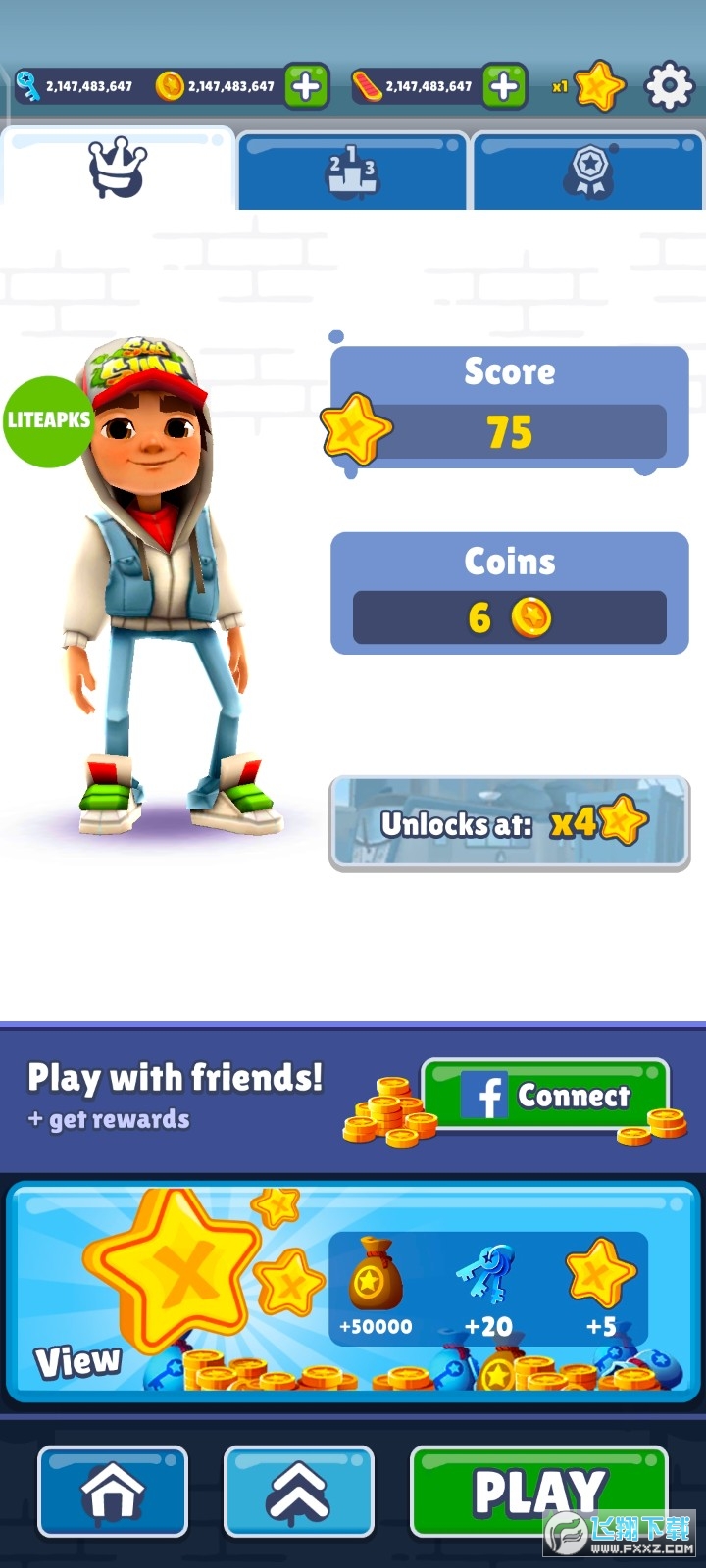Tap the score multiplier star
The width and height of the screenshot is (706, 1568).
pos(598,86)
